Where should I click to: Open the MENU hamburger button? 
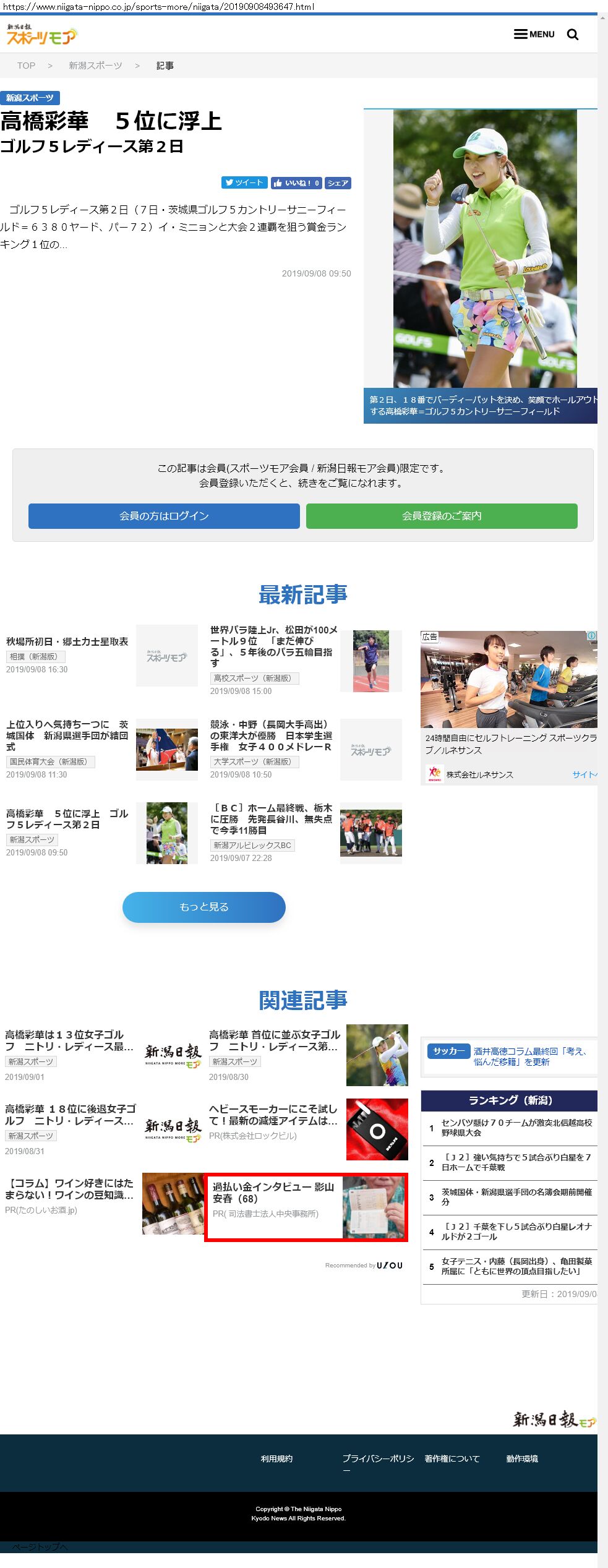(x=534, y=34)
